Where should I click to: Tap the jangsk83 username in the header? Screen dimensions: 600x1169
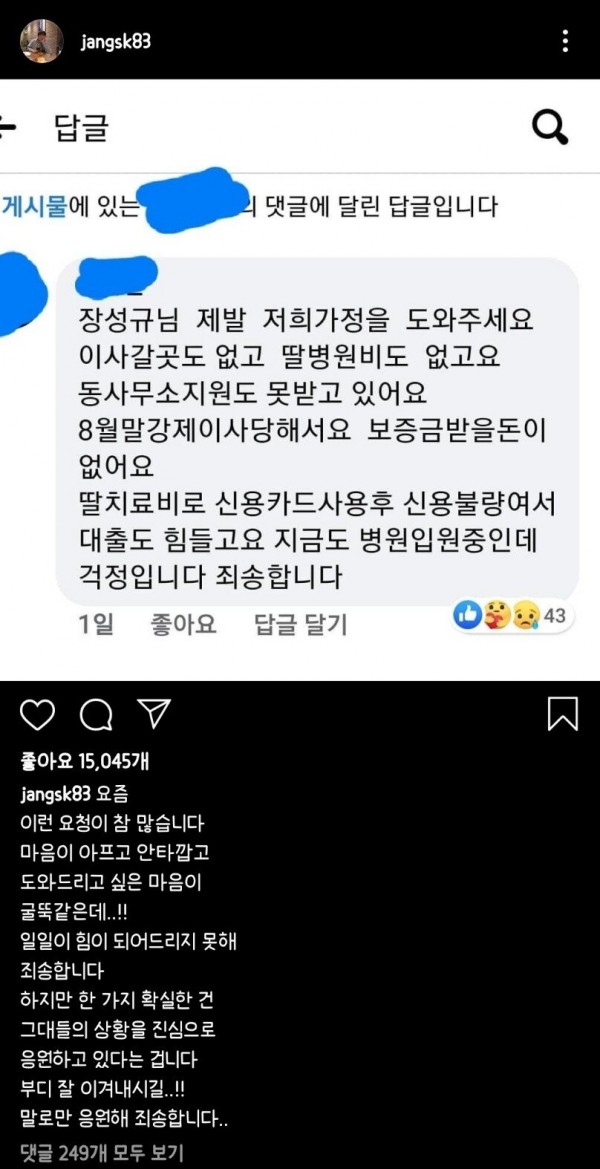point(119,42)
